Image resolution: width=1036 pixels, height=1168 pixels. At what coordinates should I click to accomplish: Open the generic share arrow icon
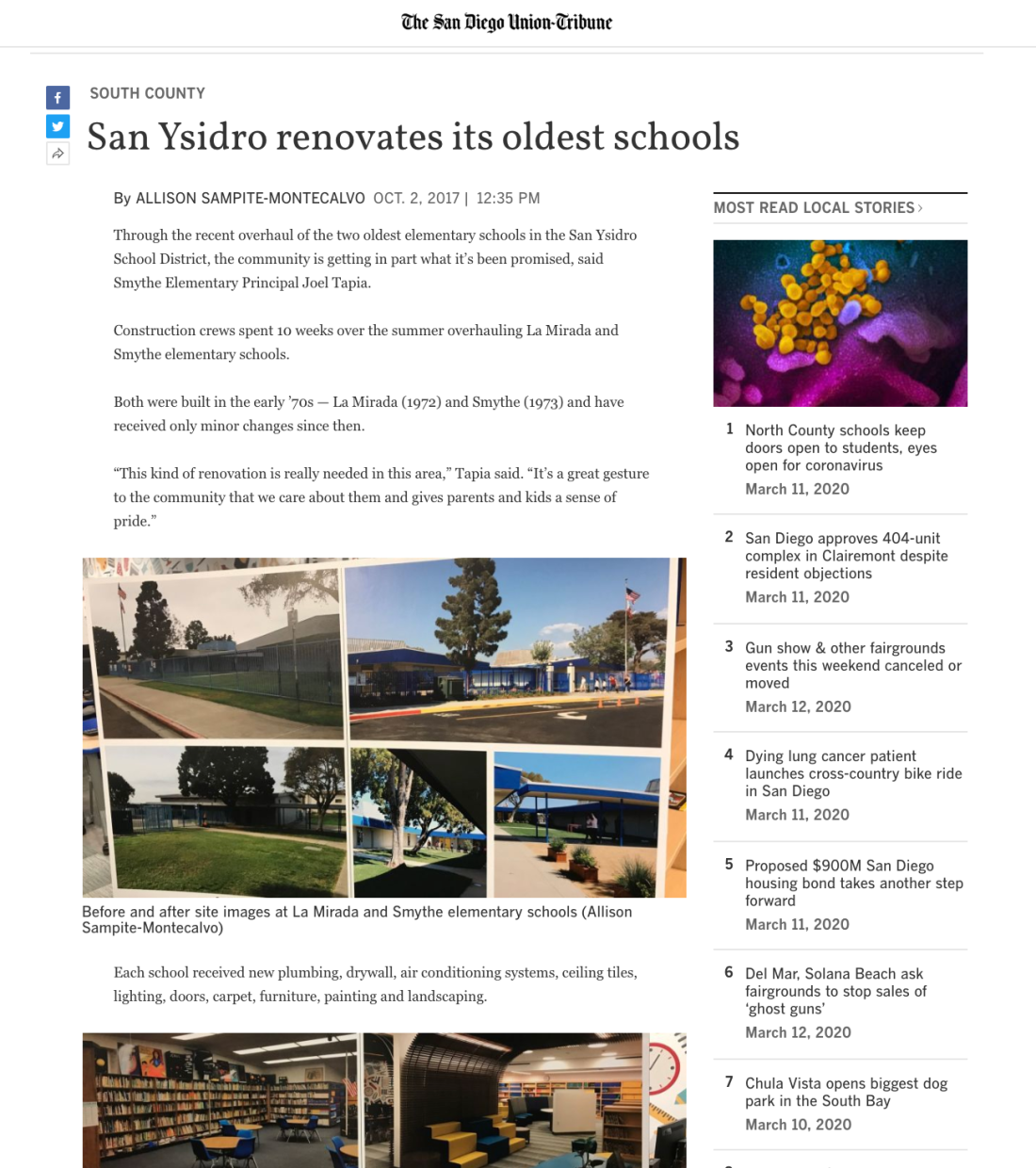tap(57, 153)
